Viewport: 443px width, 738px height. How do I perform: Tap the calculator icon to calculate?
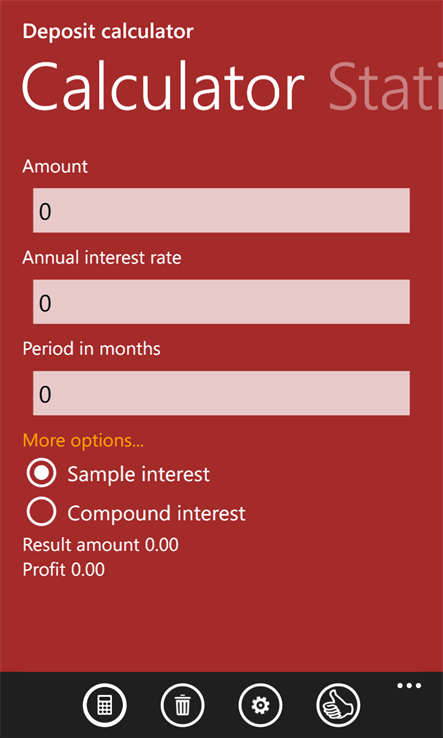[x=105, y=706]
